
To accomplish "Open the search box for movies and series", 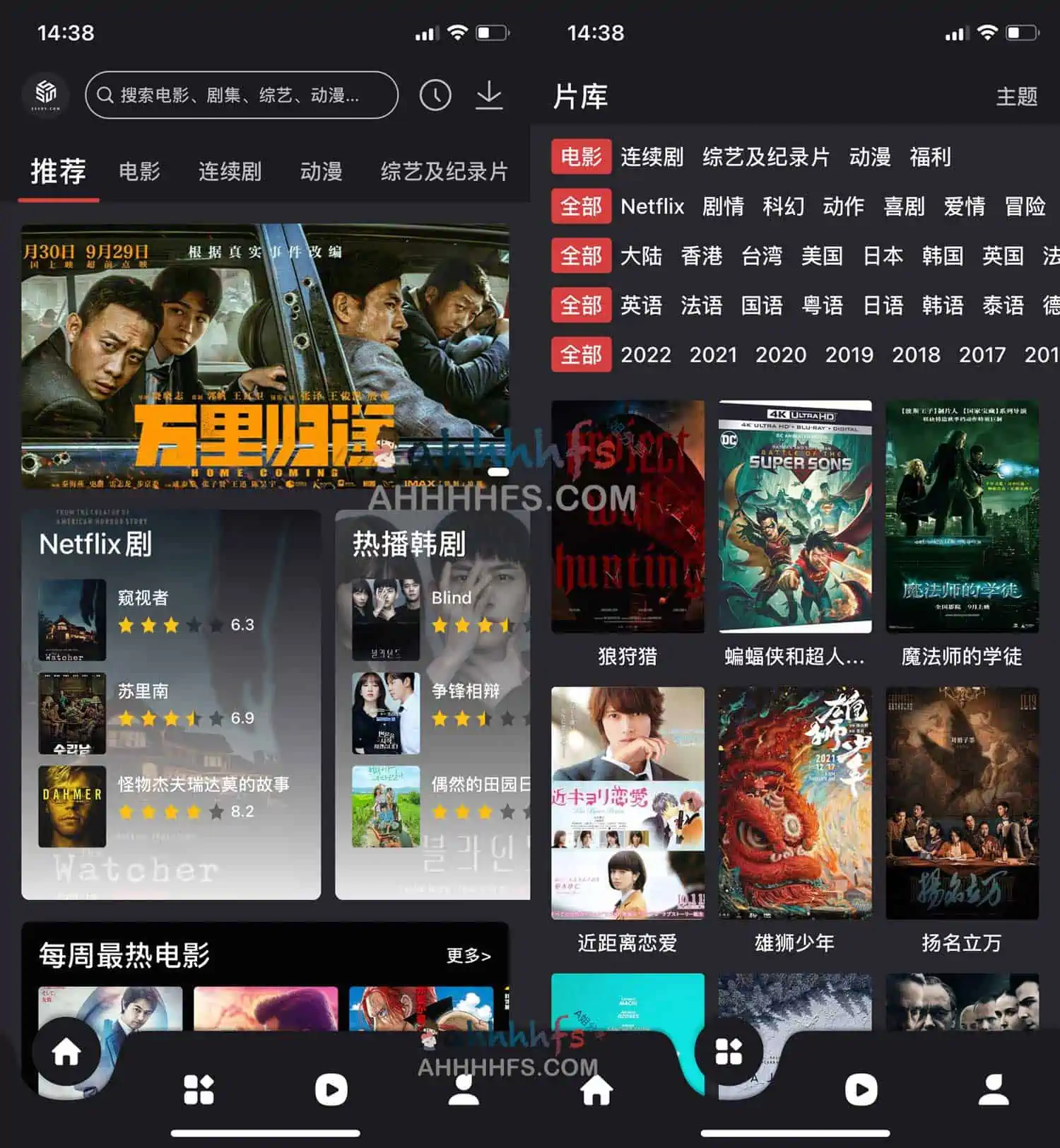I will coord(240,95).
